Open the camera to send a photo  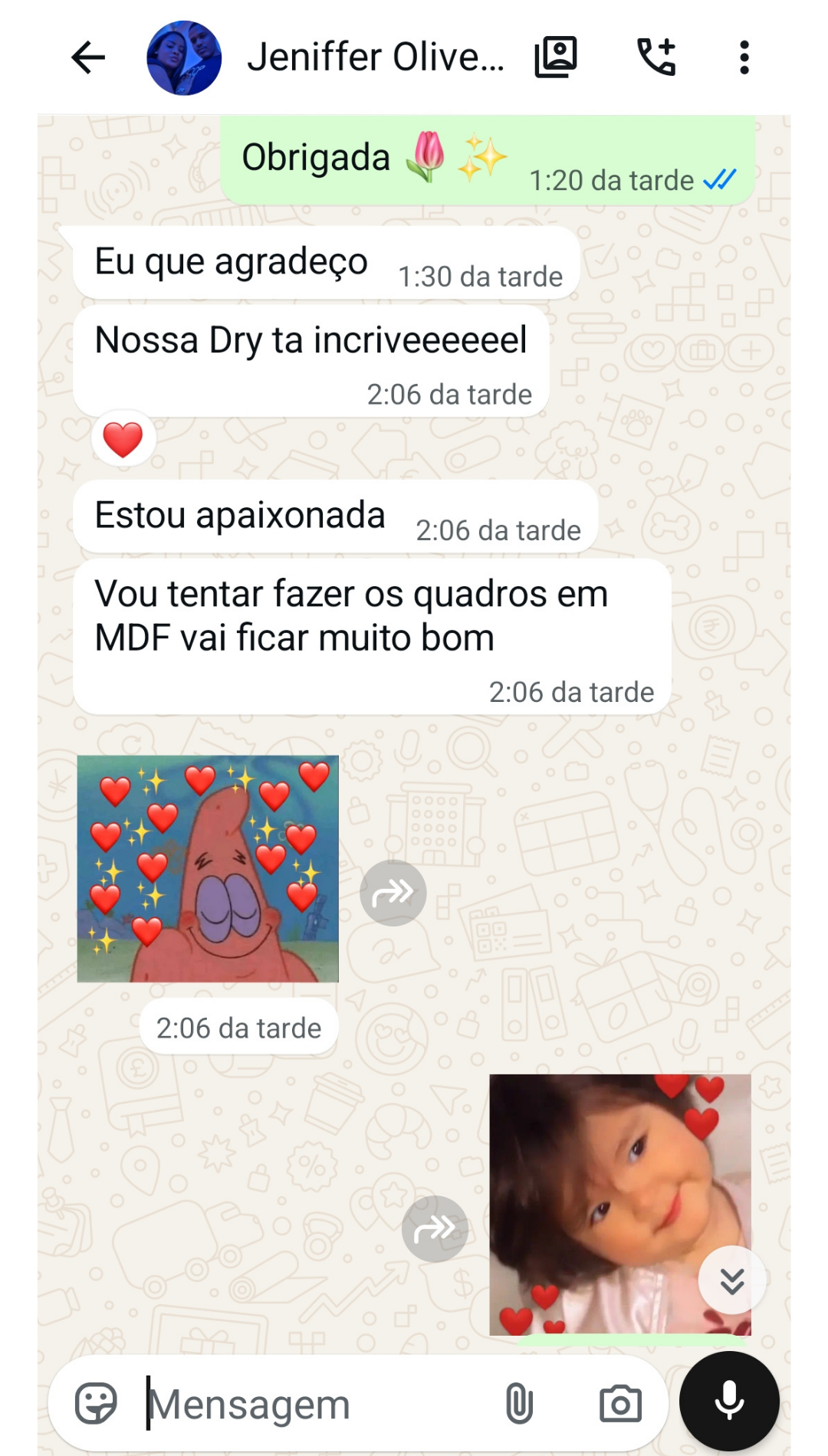pos(620,1404)
